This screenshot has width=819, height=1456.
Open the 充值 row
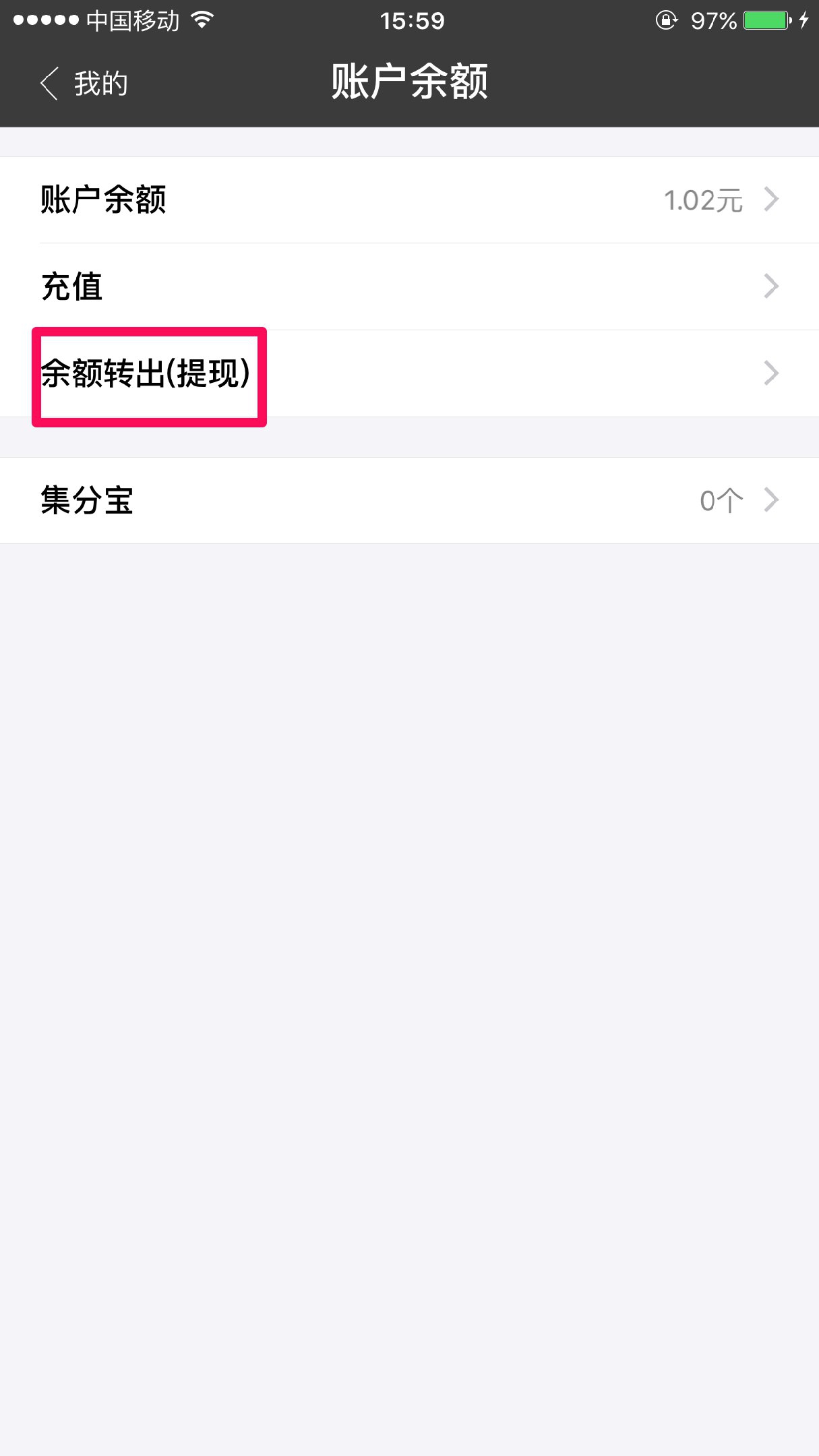pyautogui.click(x=409, y=286)
